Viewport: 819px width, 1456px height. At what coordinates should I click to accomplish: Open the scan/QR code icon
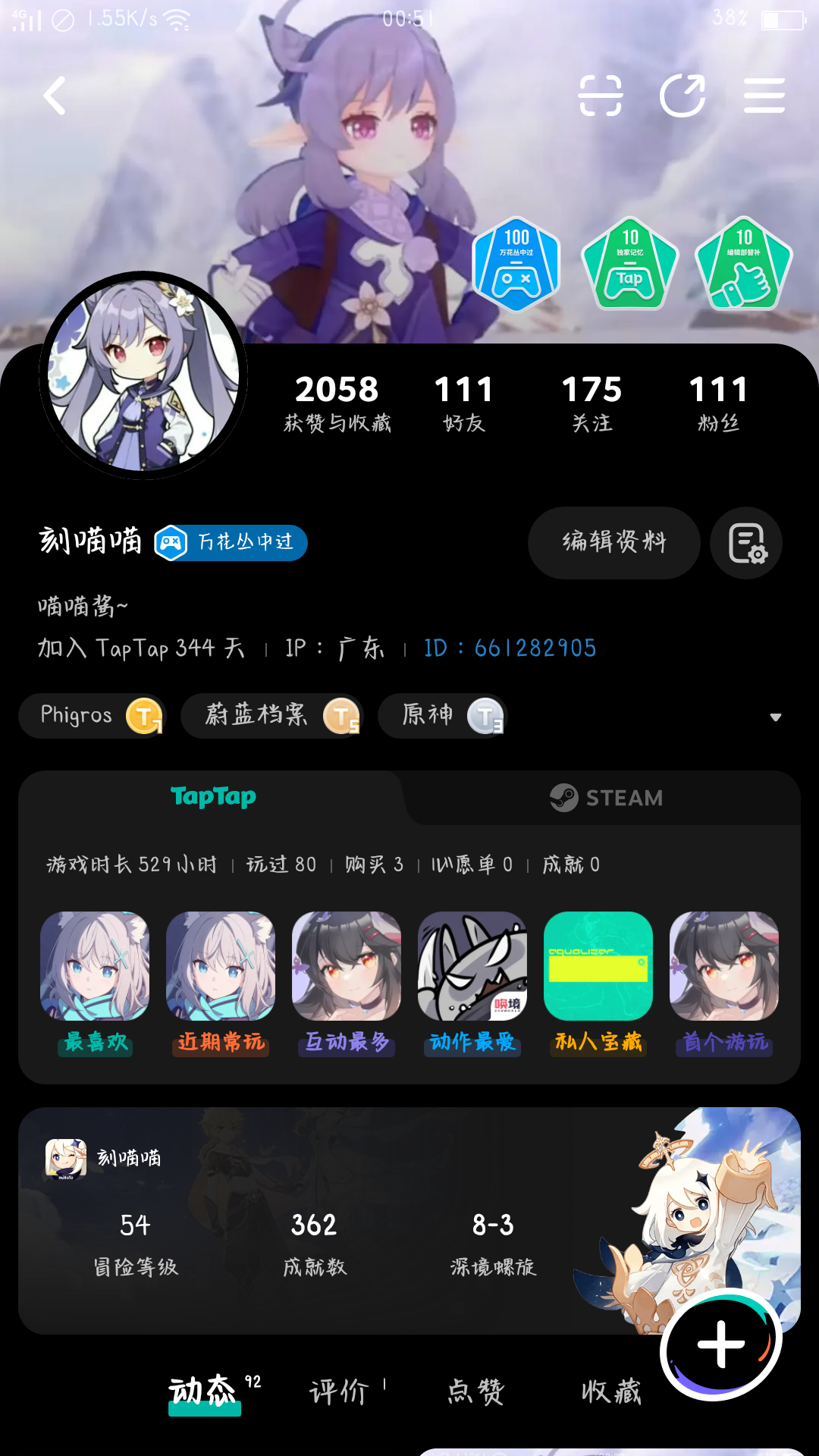[603, 94]
